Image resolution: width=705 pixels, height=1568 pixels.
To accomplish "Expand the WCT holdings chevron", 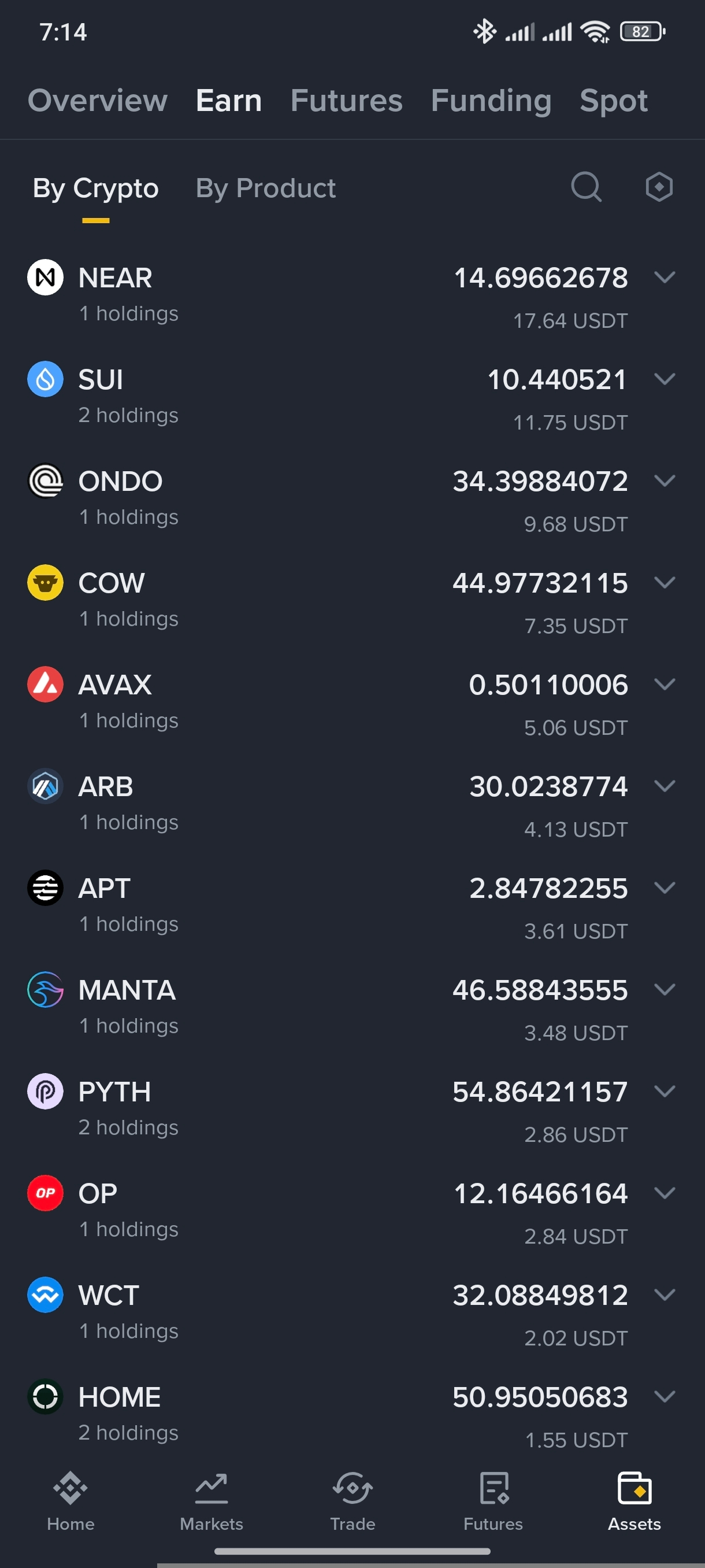I will tap(664, 1294).
